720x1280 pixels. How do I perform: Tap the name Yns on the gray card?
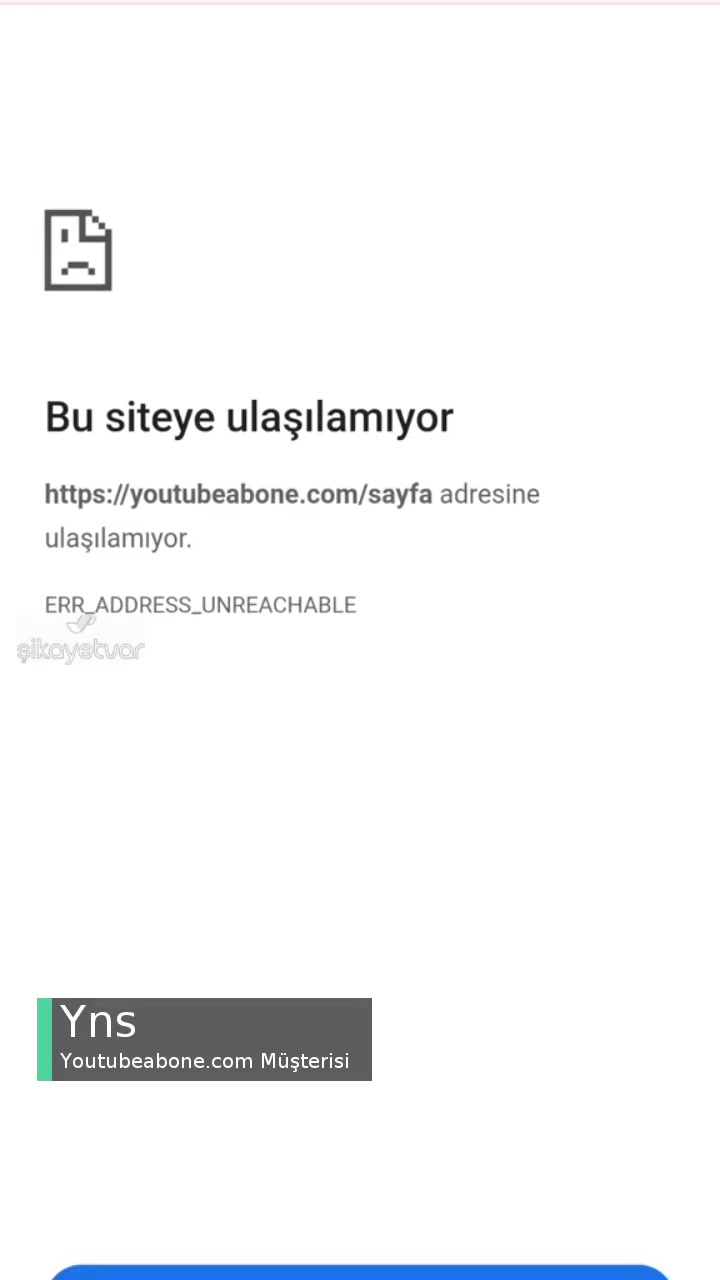98,1021
